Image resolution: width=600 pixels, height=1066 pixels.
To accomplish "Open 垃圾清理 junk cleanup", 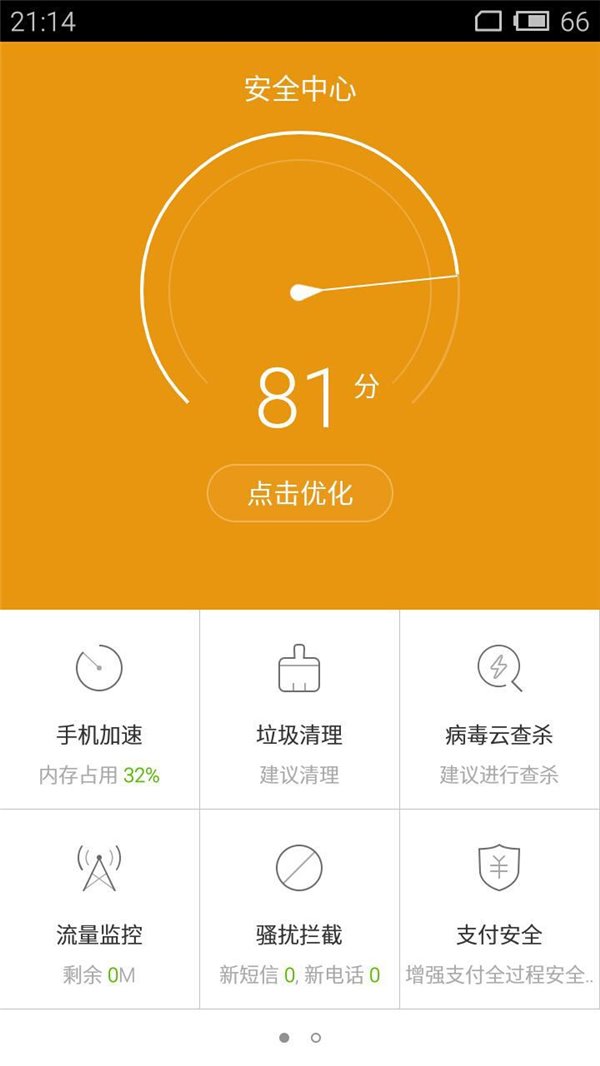I will pos(299,710).
